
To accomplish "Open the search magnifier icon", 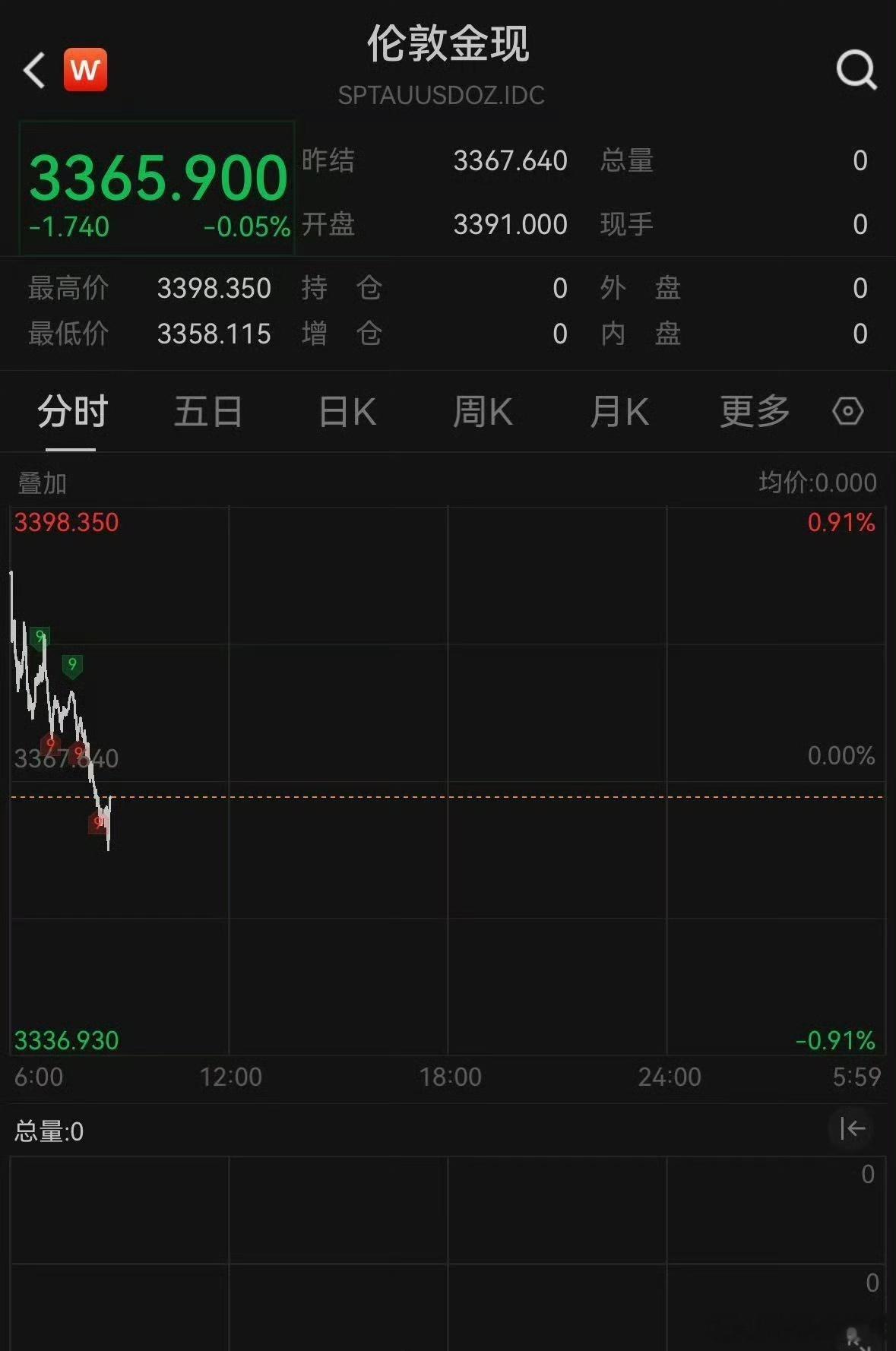I will tap(856, 71).
